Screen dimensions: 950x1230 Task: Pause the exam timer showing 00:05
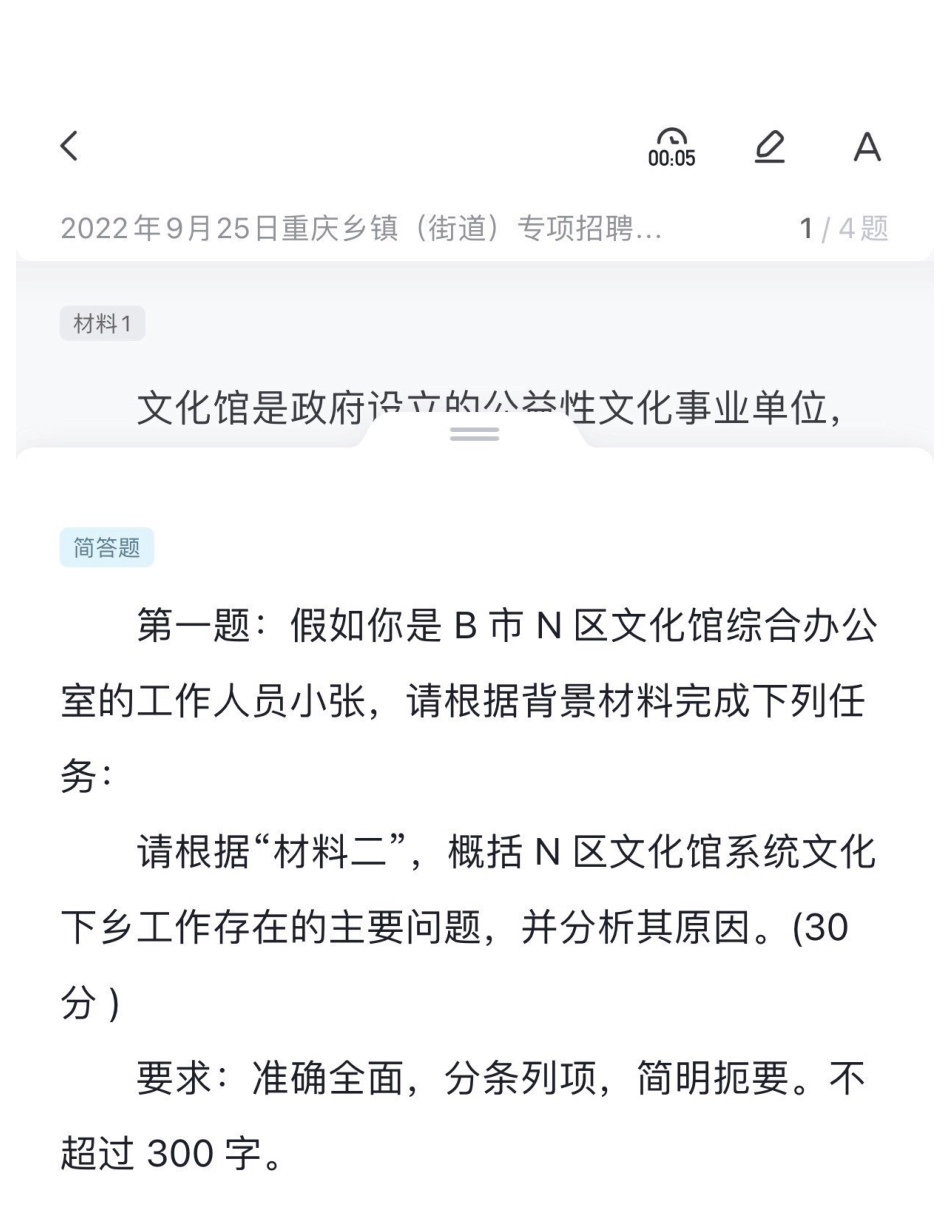[672, 147]
